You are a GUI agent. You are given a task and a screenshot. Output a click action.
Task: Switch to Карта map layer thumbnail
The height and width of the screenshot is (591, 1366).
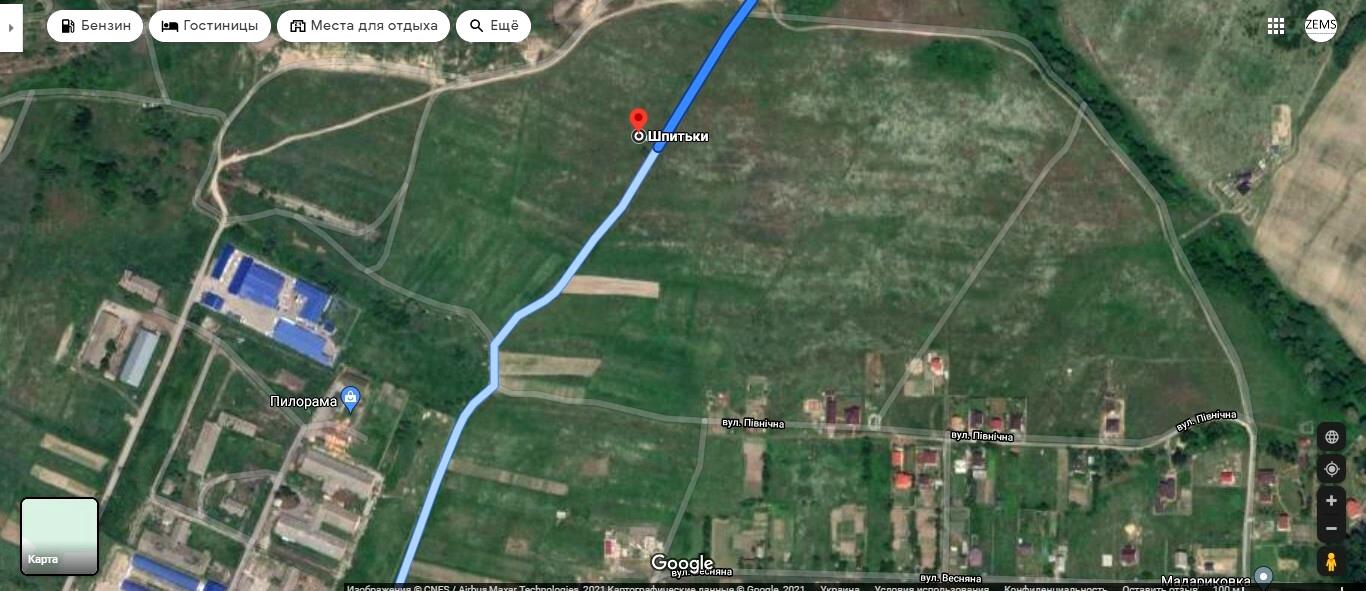(60, 536)
